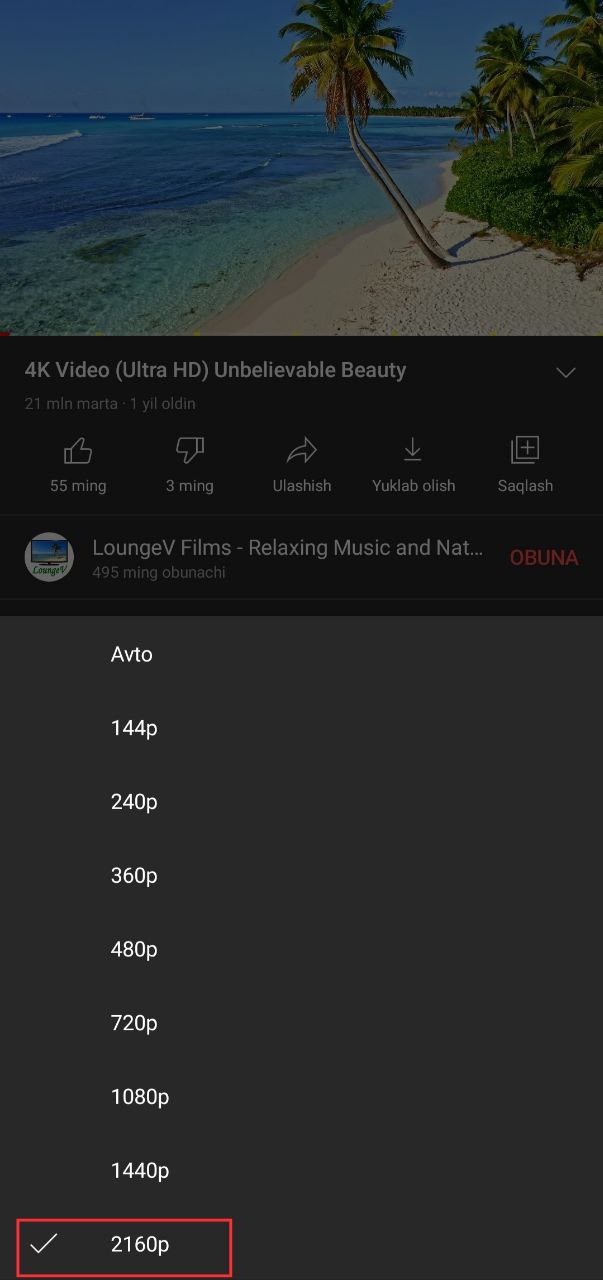603x1280 pixels.
Task: Set video quality to 240p
Action: coord(134,802)
